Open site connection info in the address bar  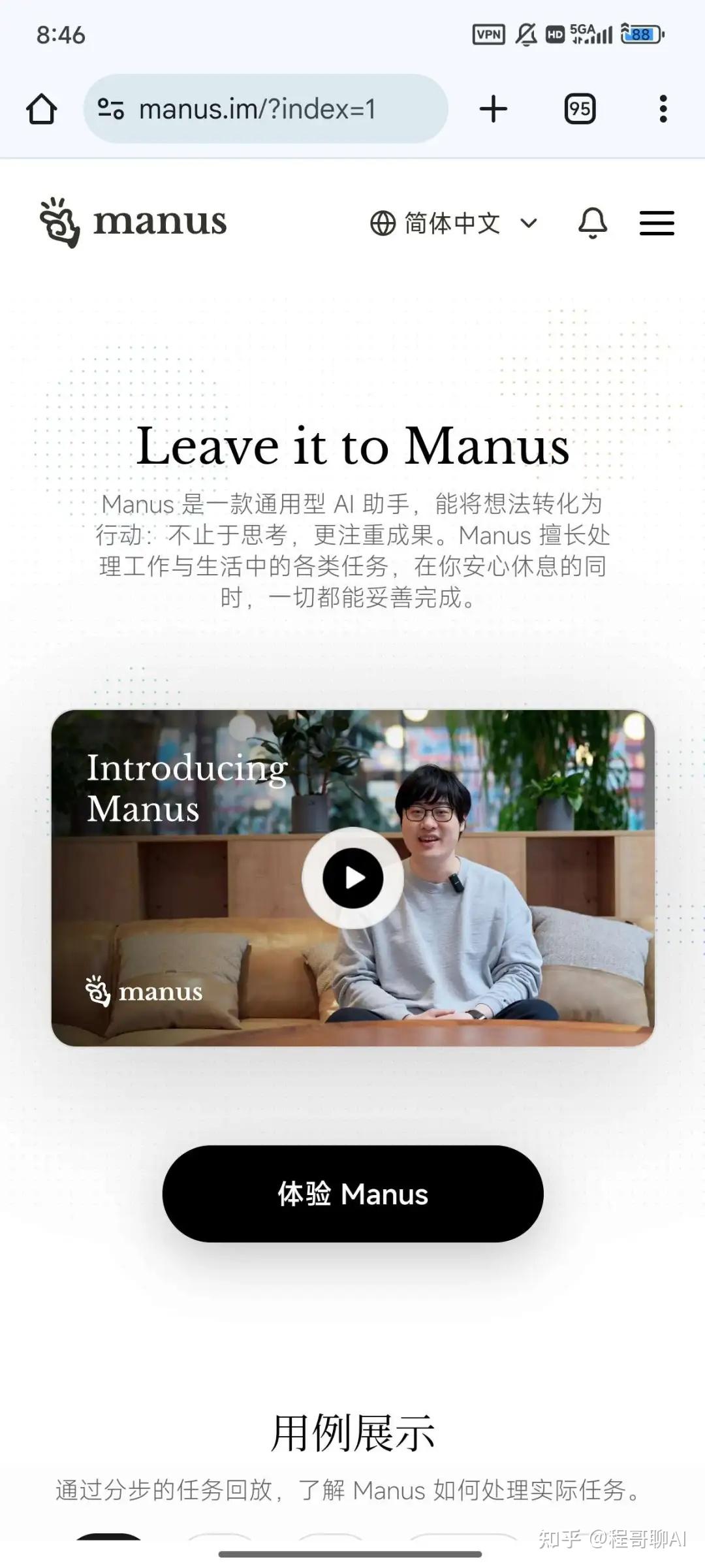[111, 108]
